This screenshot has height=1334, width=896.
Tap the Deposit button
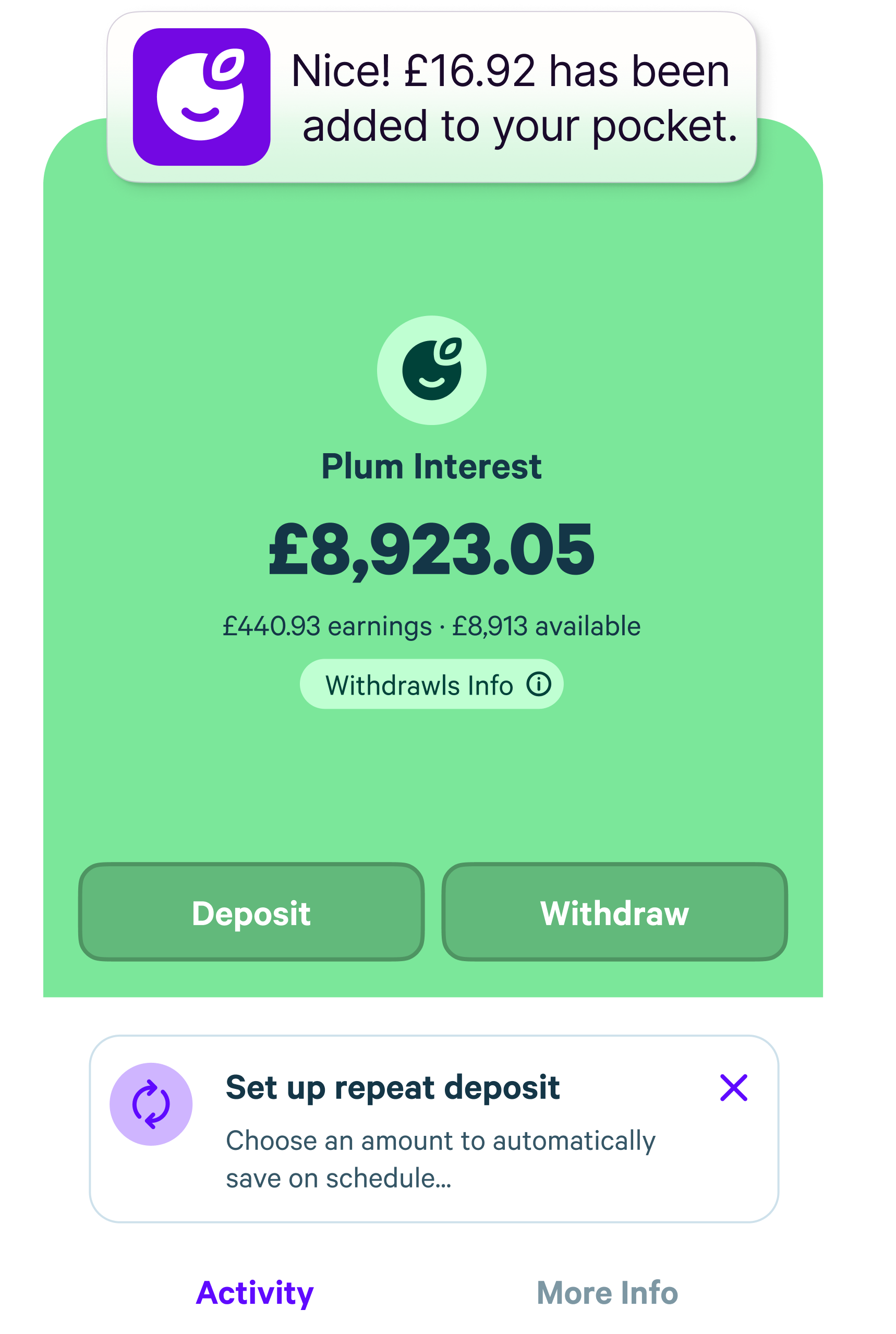coord(251,913)
